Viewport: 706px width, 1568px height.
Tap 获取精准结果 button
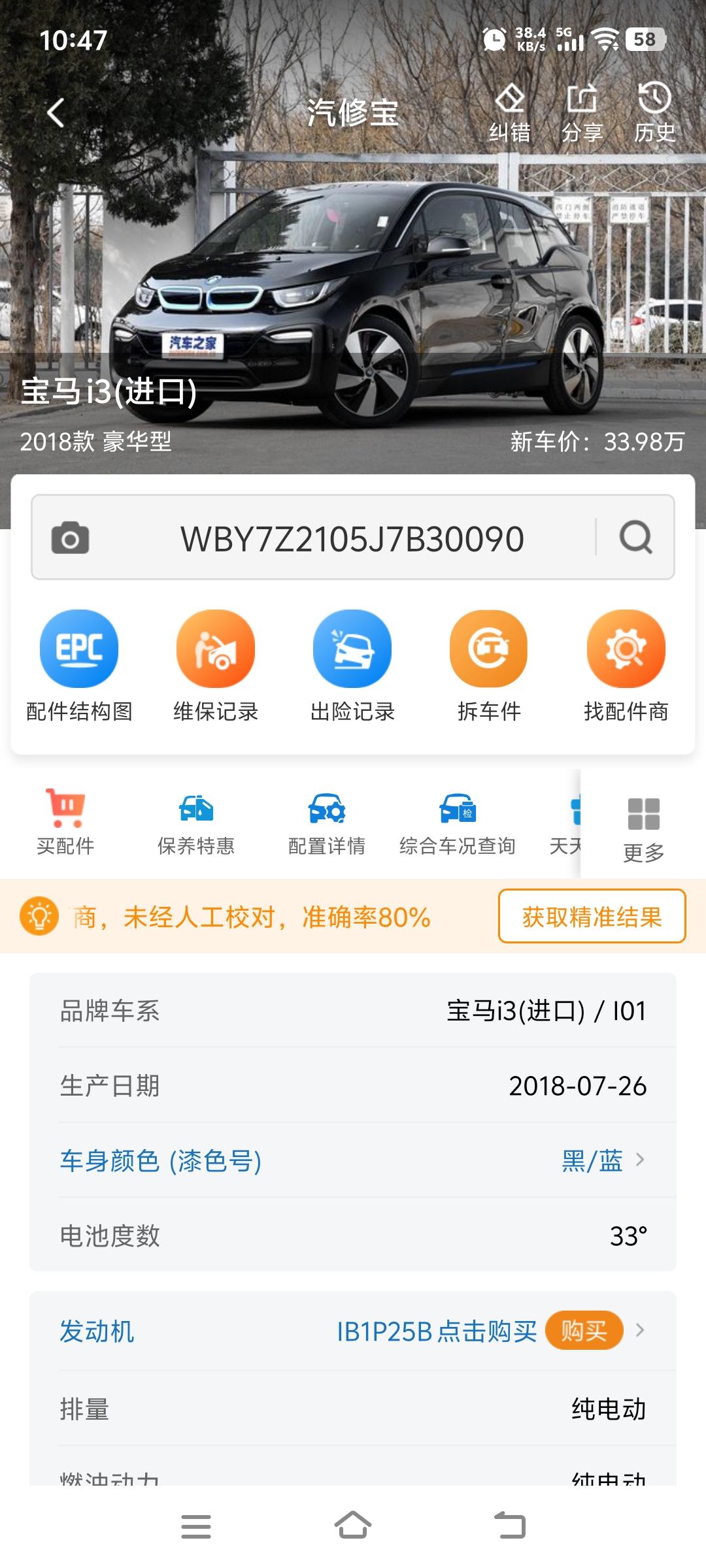(592, 917)
